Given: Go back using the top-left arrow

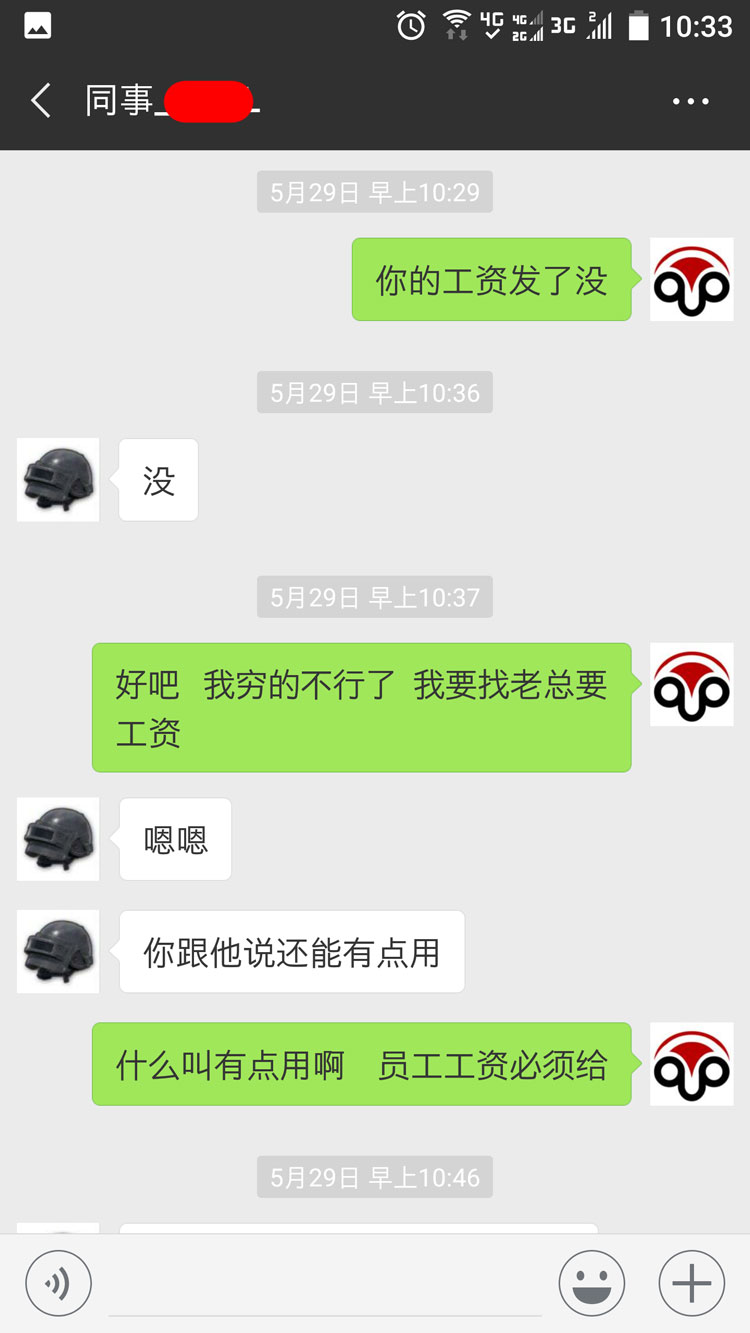Looking at the screenshot, I should 40,101.
